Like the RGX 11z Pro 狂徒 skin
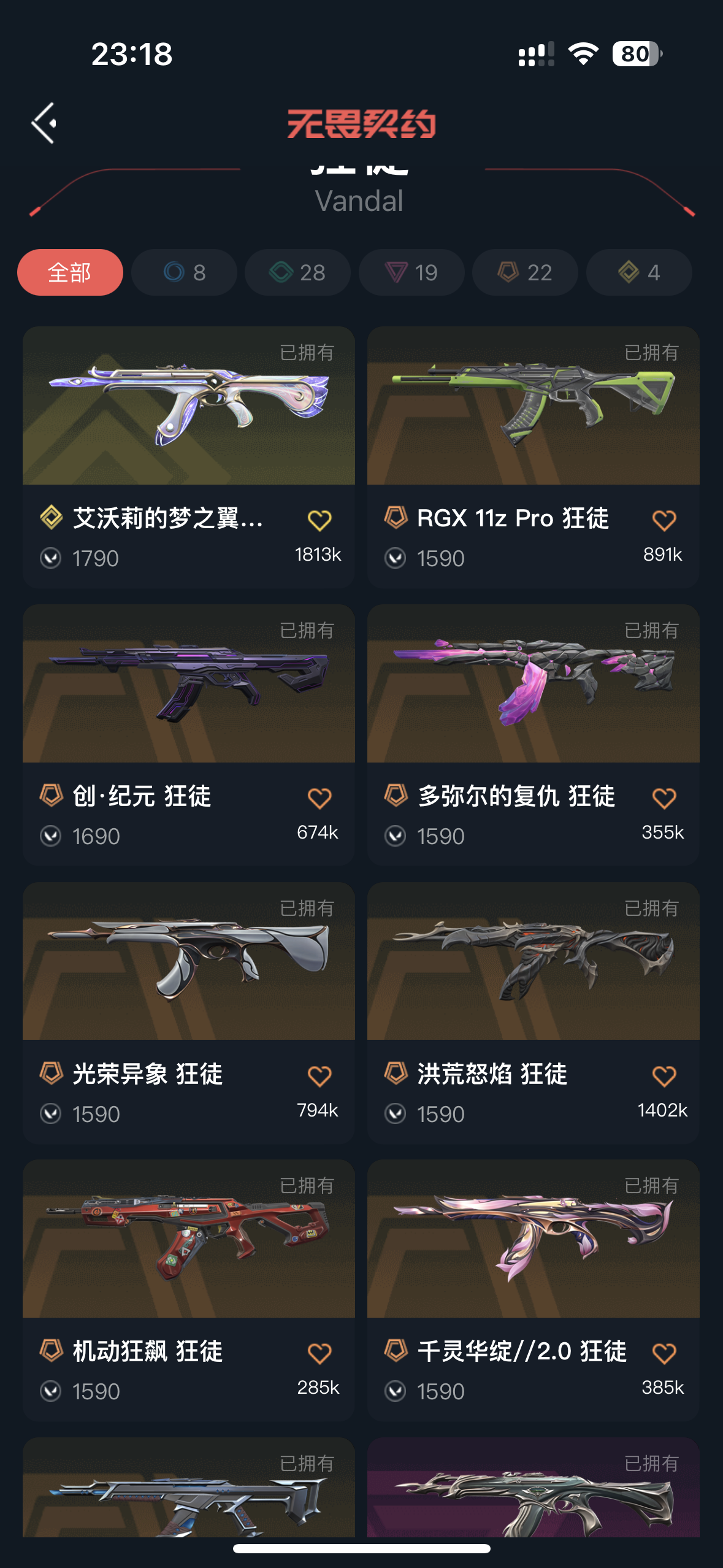The width and height of the screenshot is (723, 1568). pyautogui.click(x=664, y=520)
